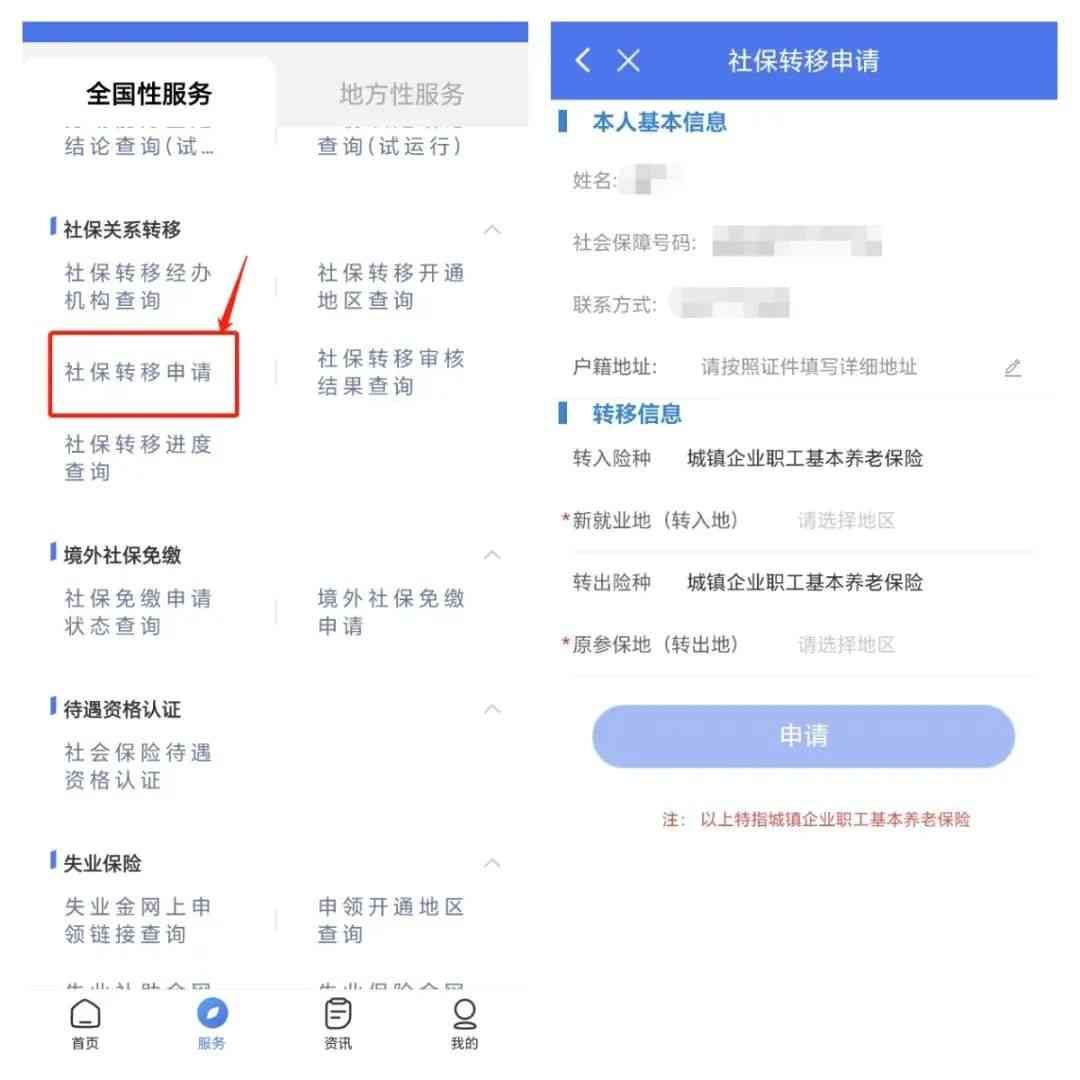This screenshot has width=1080, height=1080.
Task: Choose region for 新就业地（转入地）
Action: [x=846, y=520]
